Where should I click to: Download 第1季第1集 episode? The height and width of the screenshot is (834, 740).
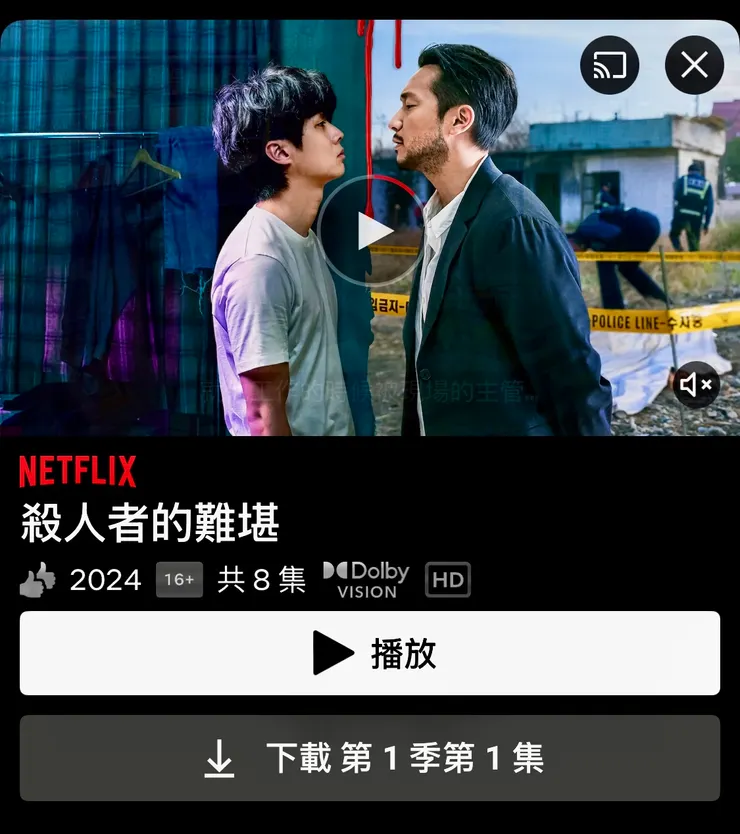pyautogui.click(x=370, y=760)
